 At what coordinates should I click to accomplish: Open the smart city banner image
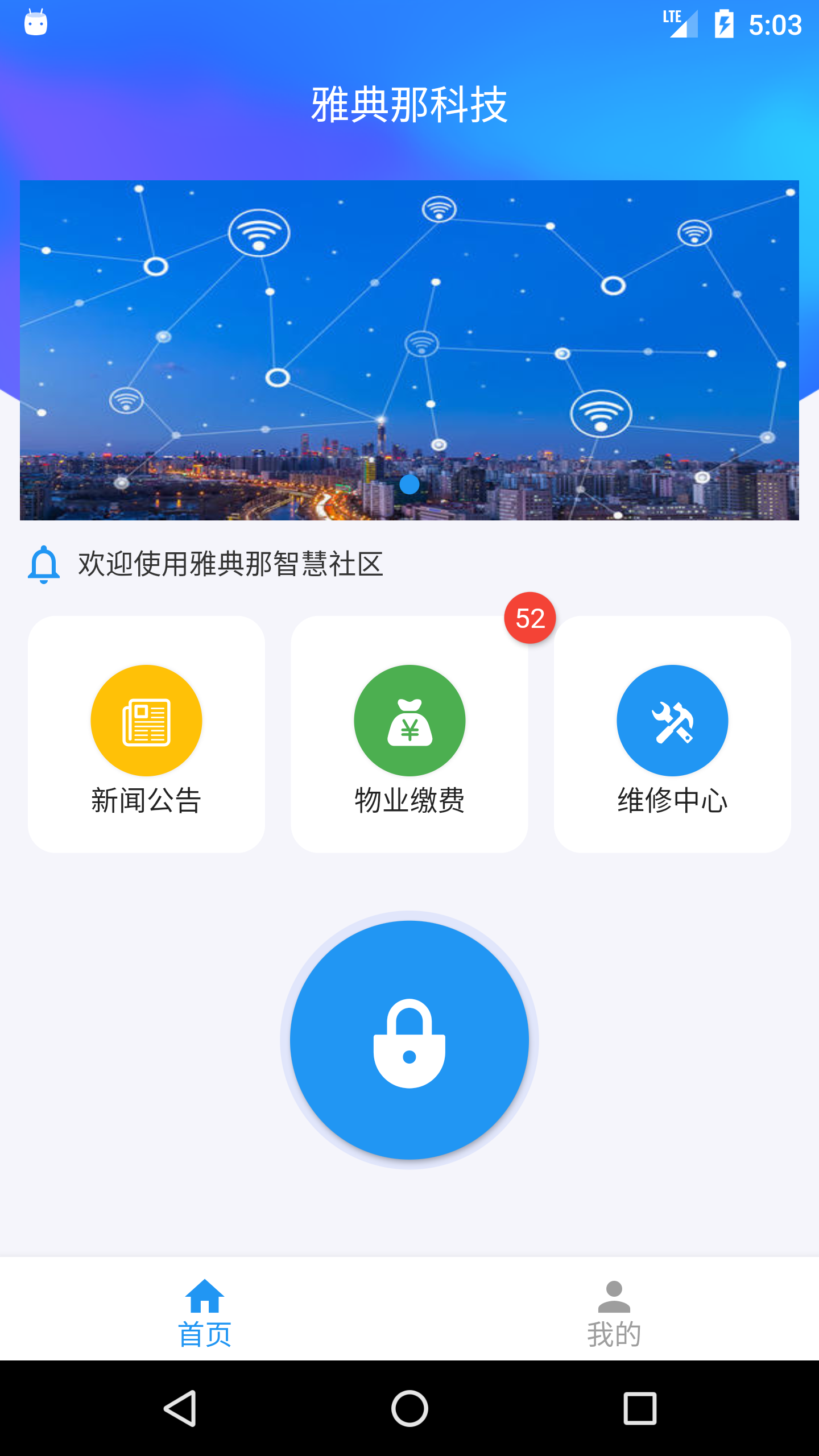pos(409,350)
